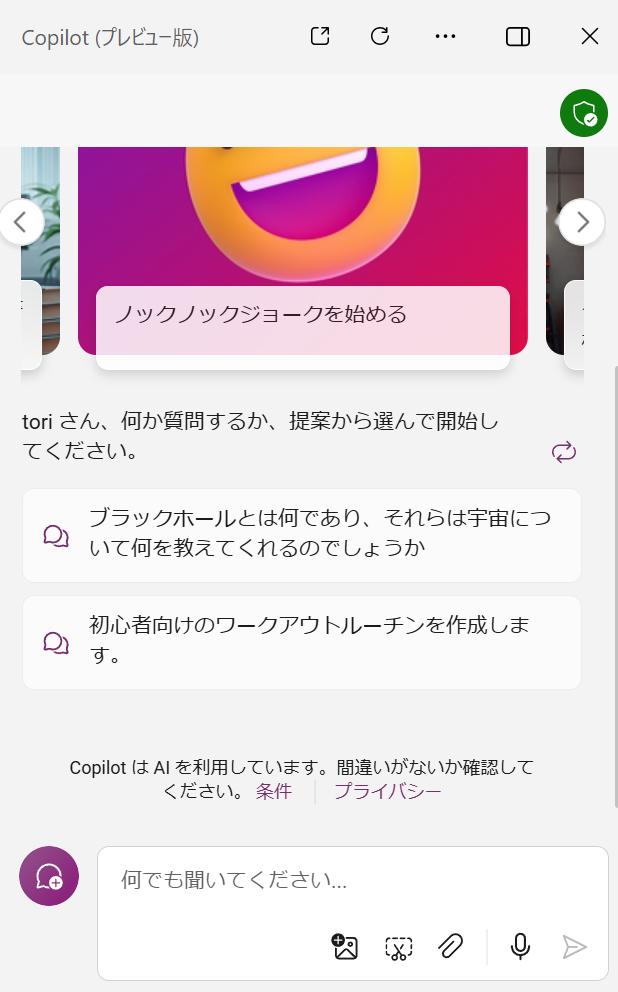Attach a file with the paperclip
The image size is (618, 992).
pyautogui.click(x=451, y=946)
